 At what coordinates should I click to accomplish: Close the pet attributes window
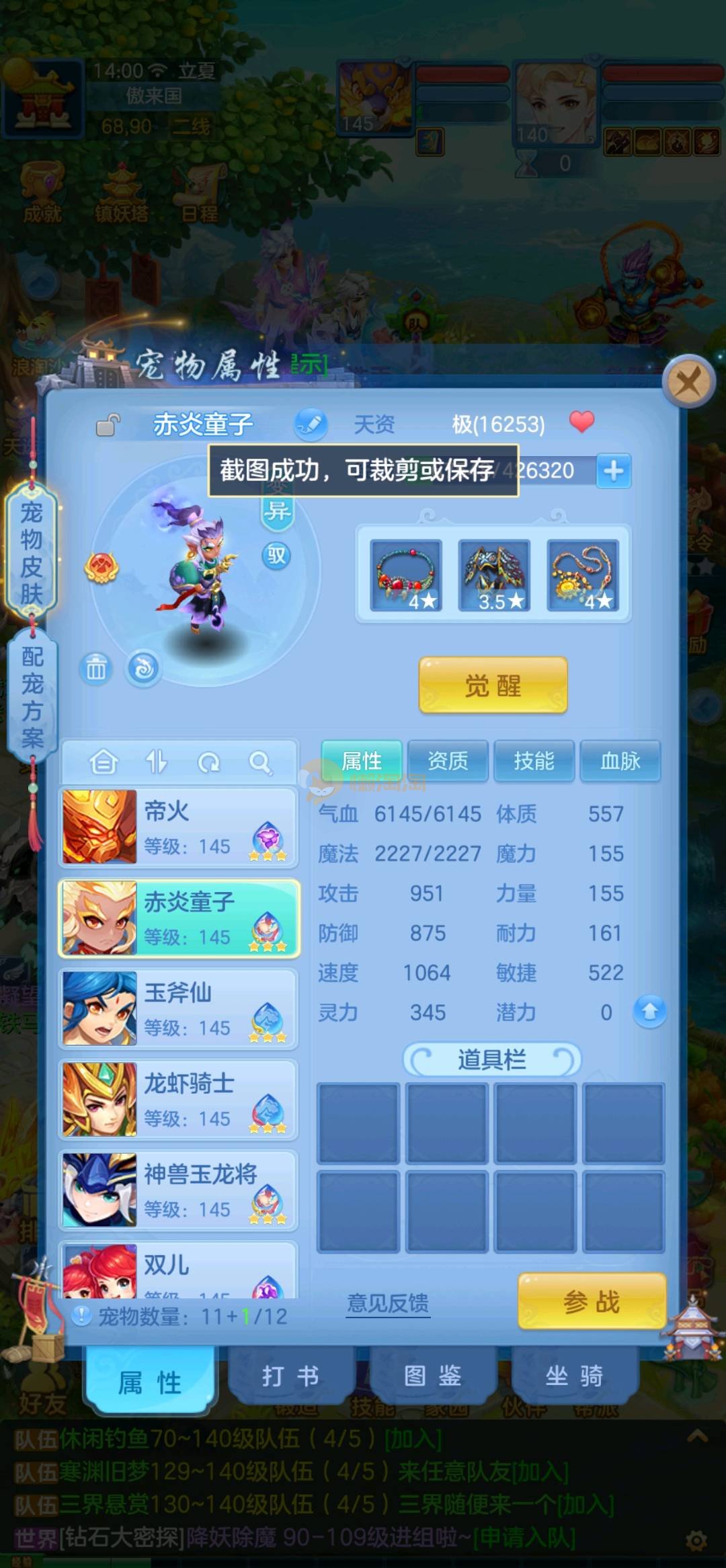(688, 382)
